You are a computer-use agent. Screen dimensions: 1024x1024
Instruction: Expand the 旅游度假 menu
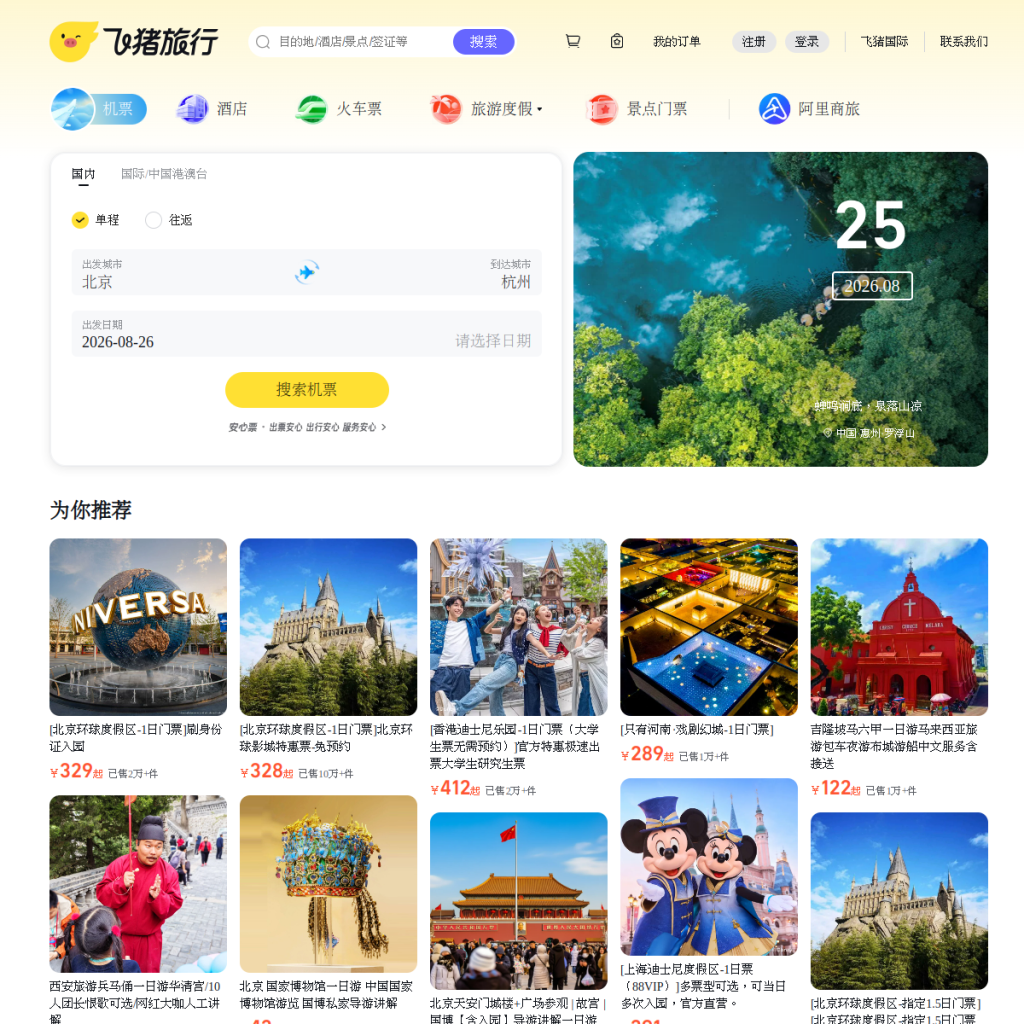click(487, 108)
